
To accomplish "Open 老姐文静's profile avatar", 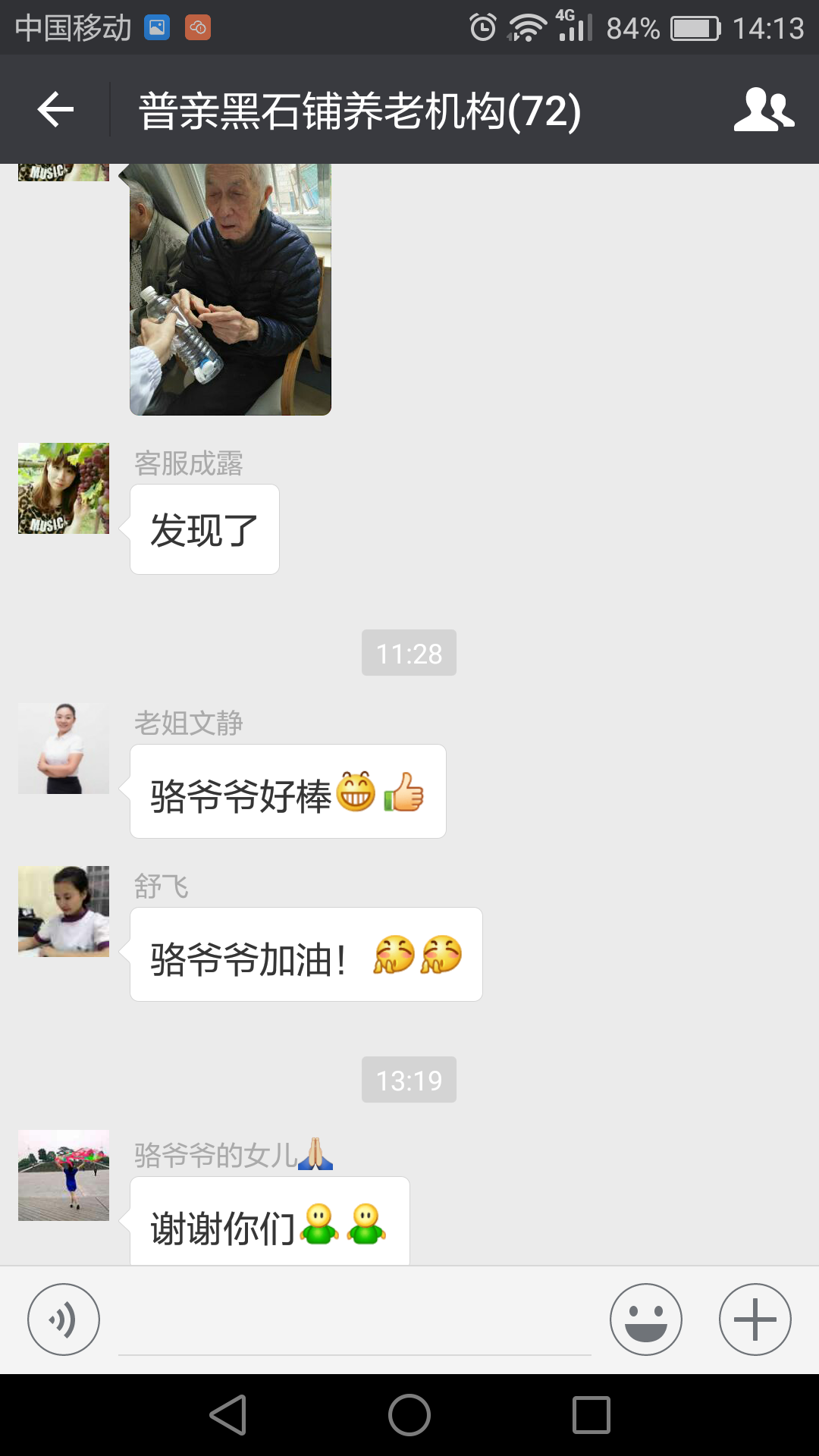I will (x=64, y=748).
